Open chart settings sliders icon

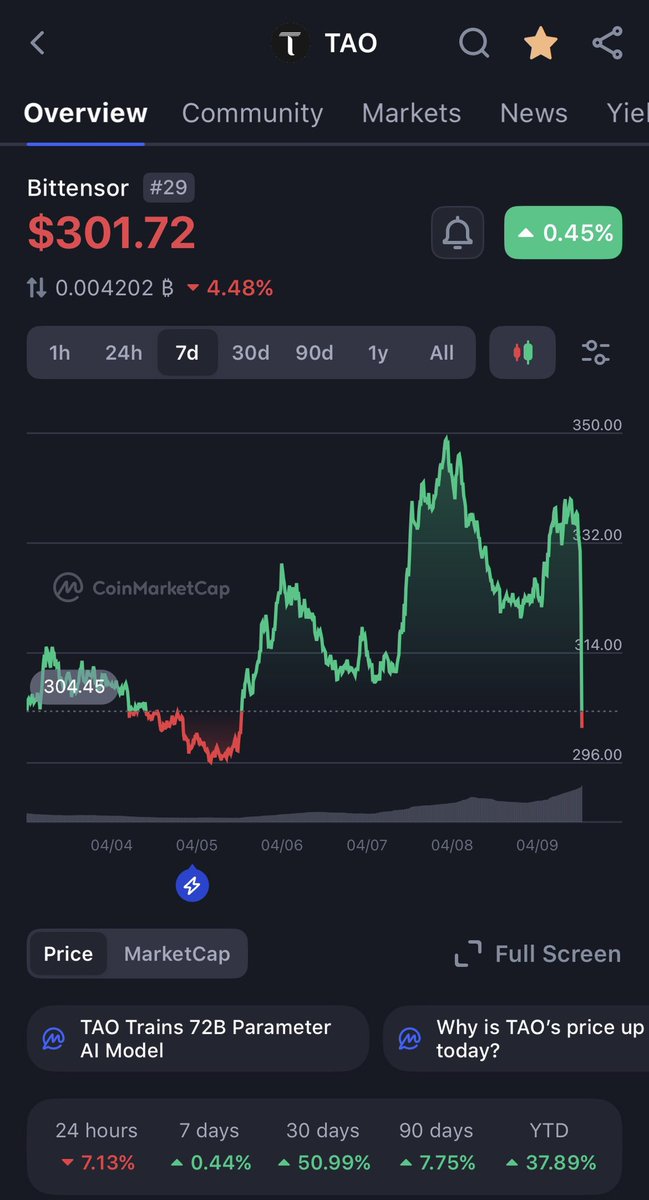point(596,353)
